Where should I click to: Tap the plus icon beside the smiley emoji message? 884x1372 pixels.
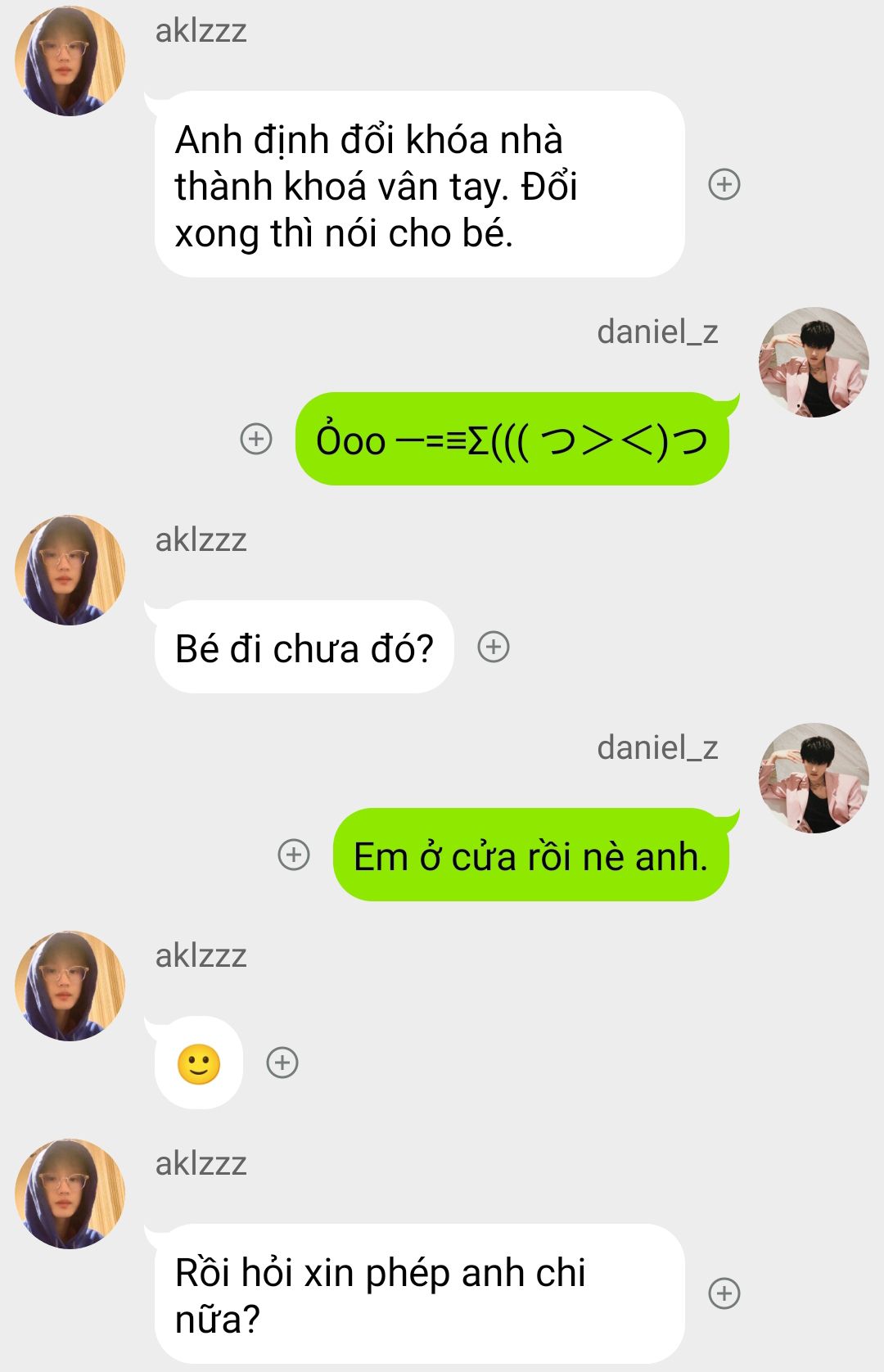pyautogui.click(x=282, y=1063)
